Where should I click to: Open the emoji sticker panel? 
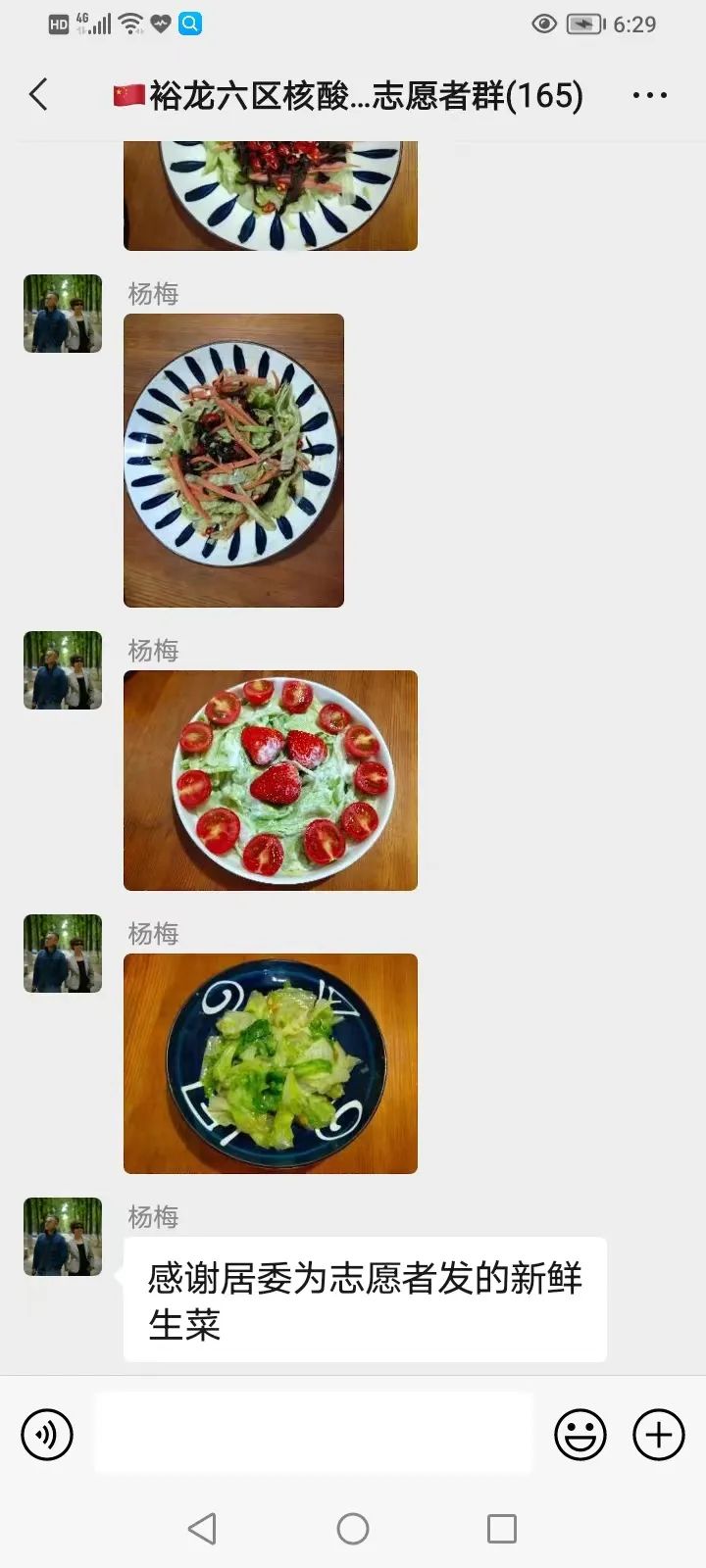pyautogui.click(x=580, y=1435)
